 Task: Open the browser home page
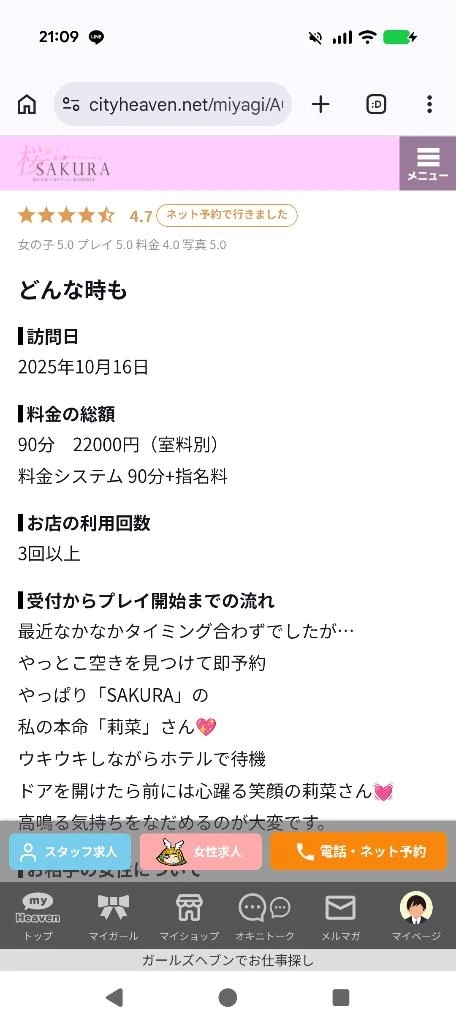[x=27, y=104]
